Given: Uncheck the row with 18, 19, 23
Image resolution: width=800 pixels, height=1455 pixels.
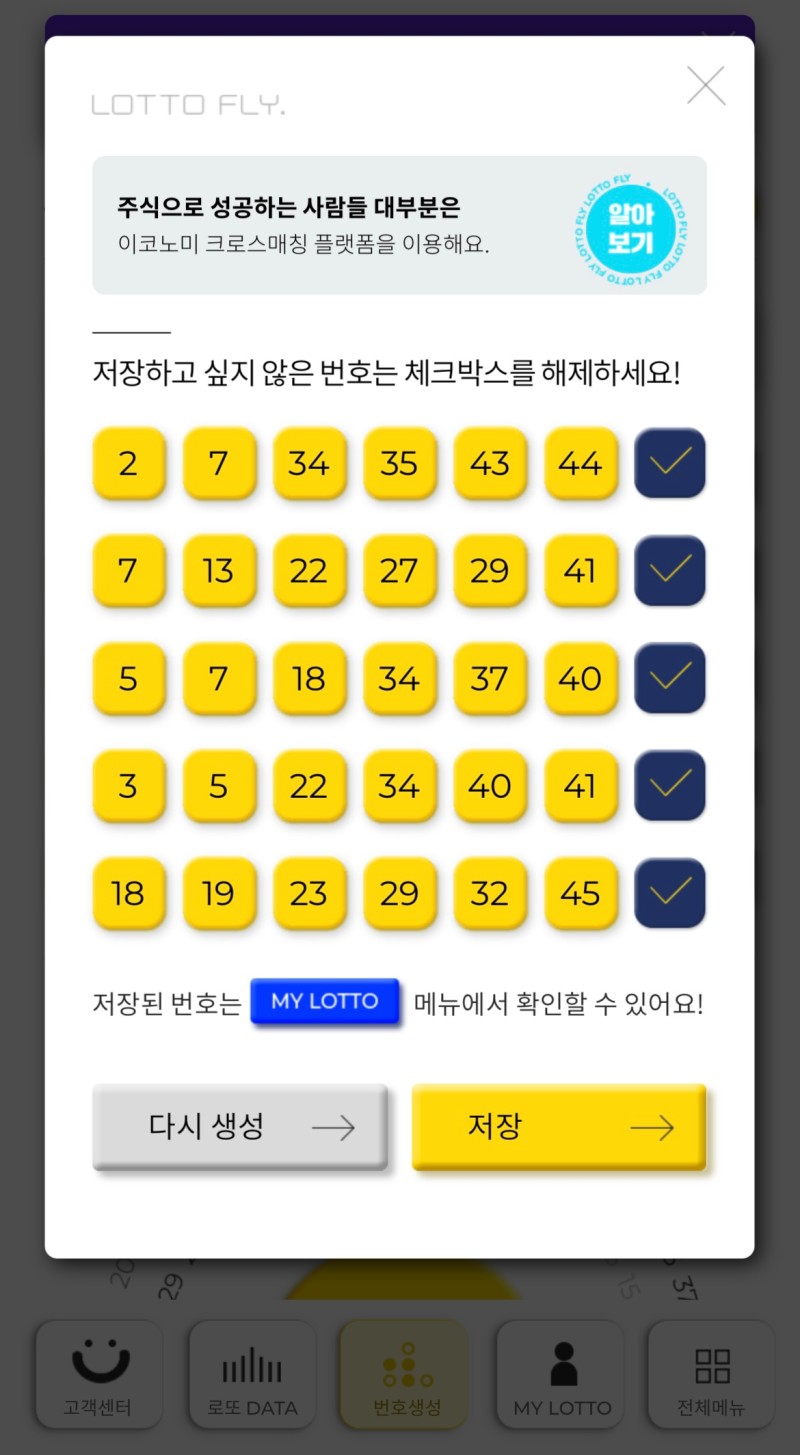Looking at the screenshot, I should click(x=670, y=893).
